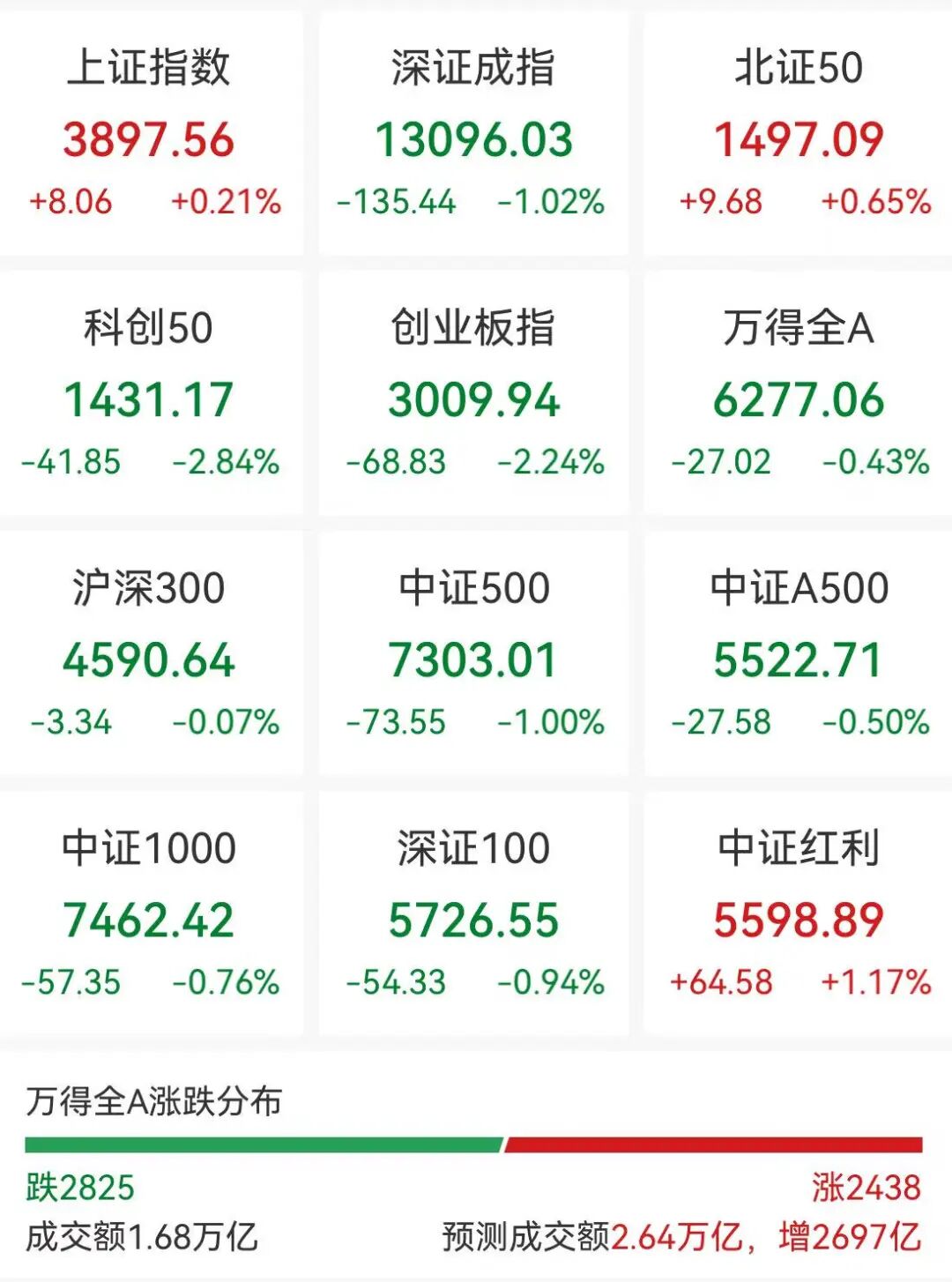Open the 科创50 index card
This screenshot has height=1282, width=952.
point(150,397)
